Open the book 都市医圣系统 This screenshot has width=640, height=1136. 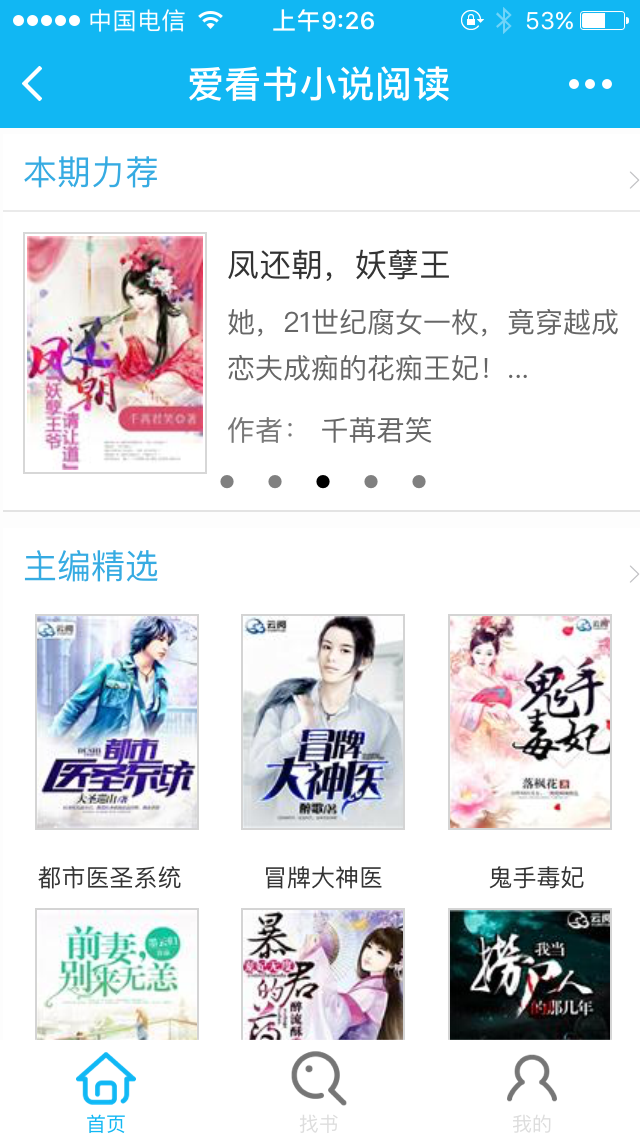(x=117, y=722)
